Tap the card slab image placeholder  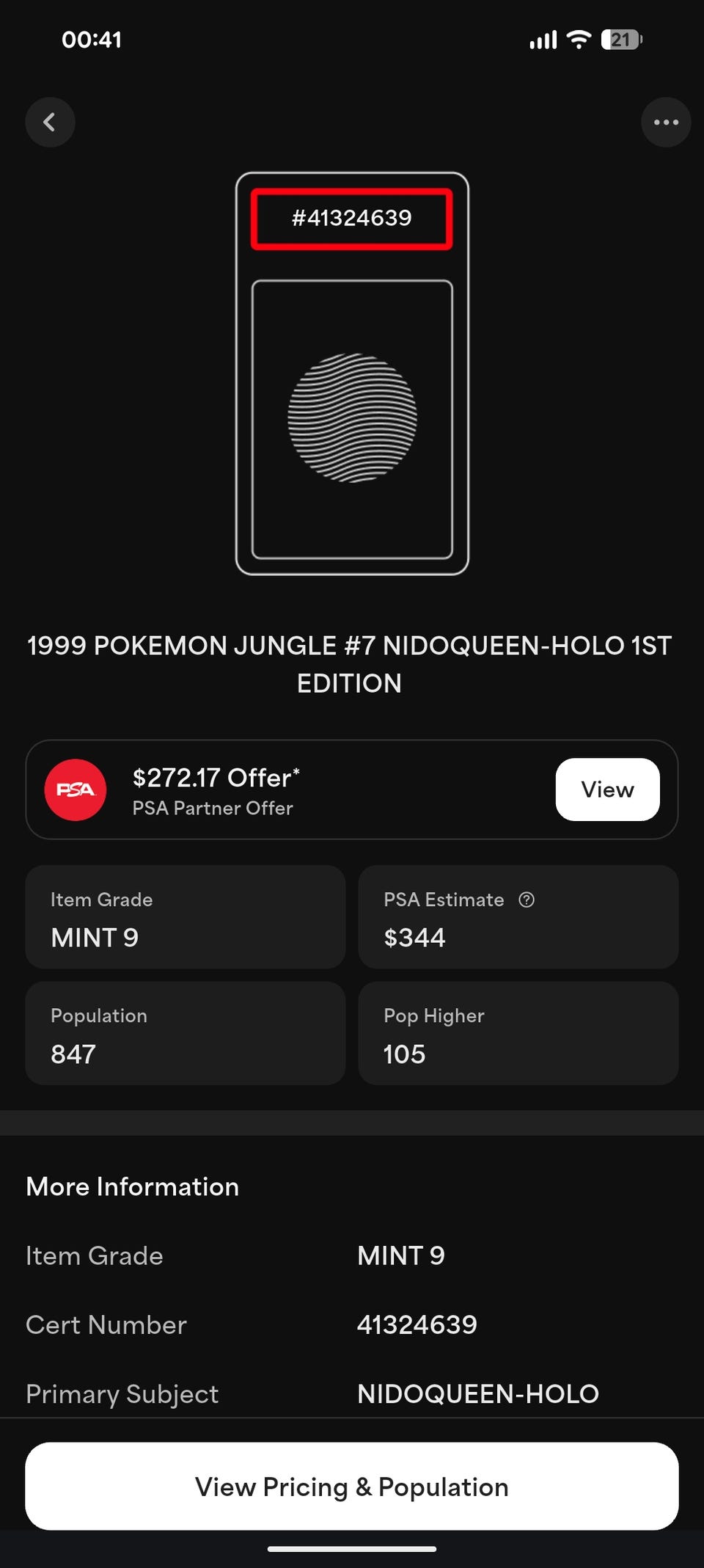(x=352, y=373)
